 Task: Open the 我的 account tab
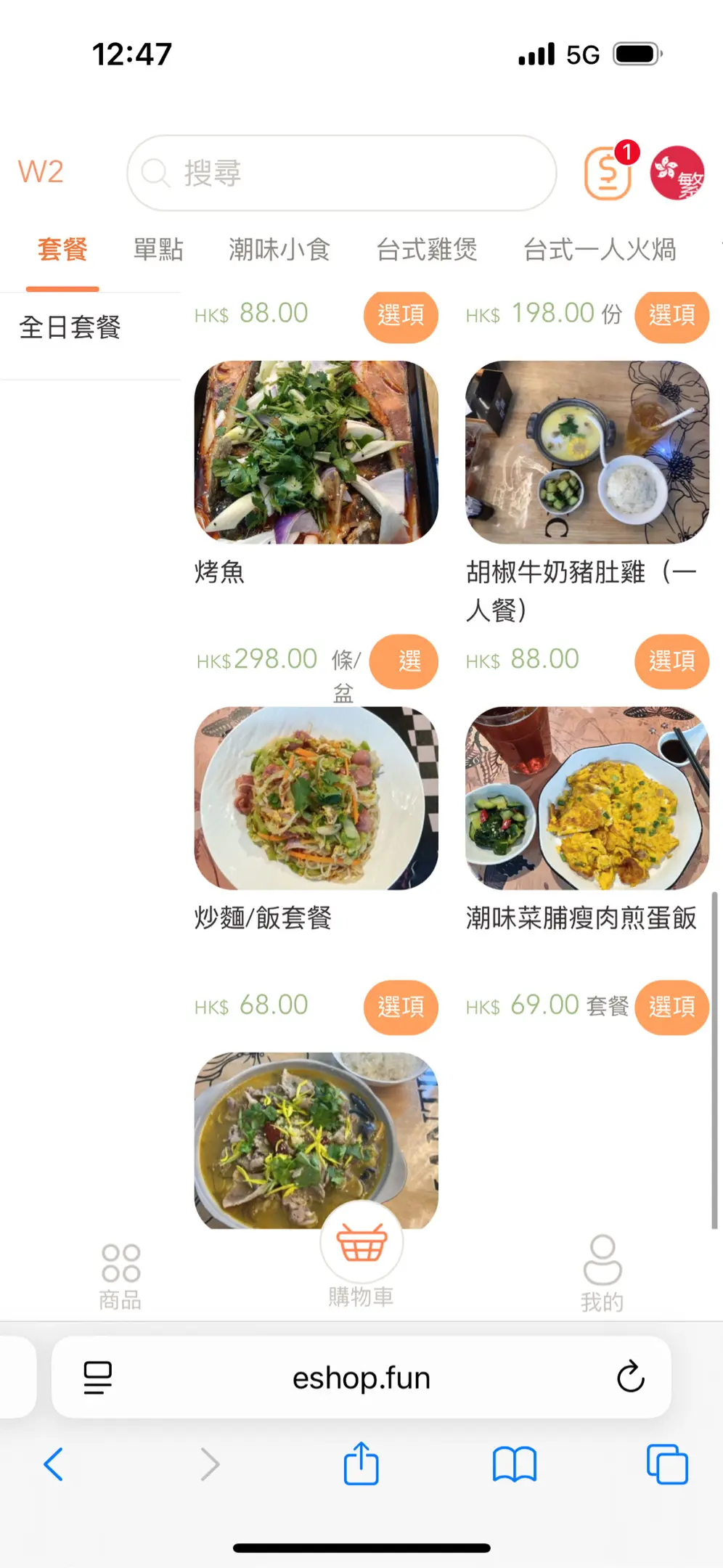click(602, 1275)
